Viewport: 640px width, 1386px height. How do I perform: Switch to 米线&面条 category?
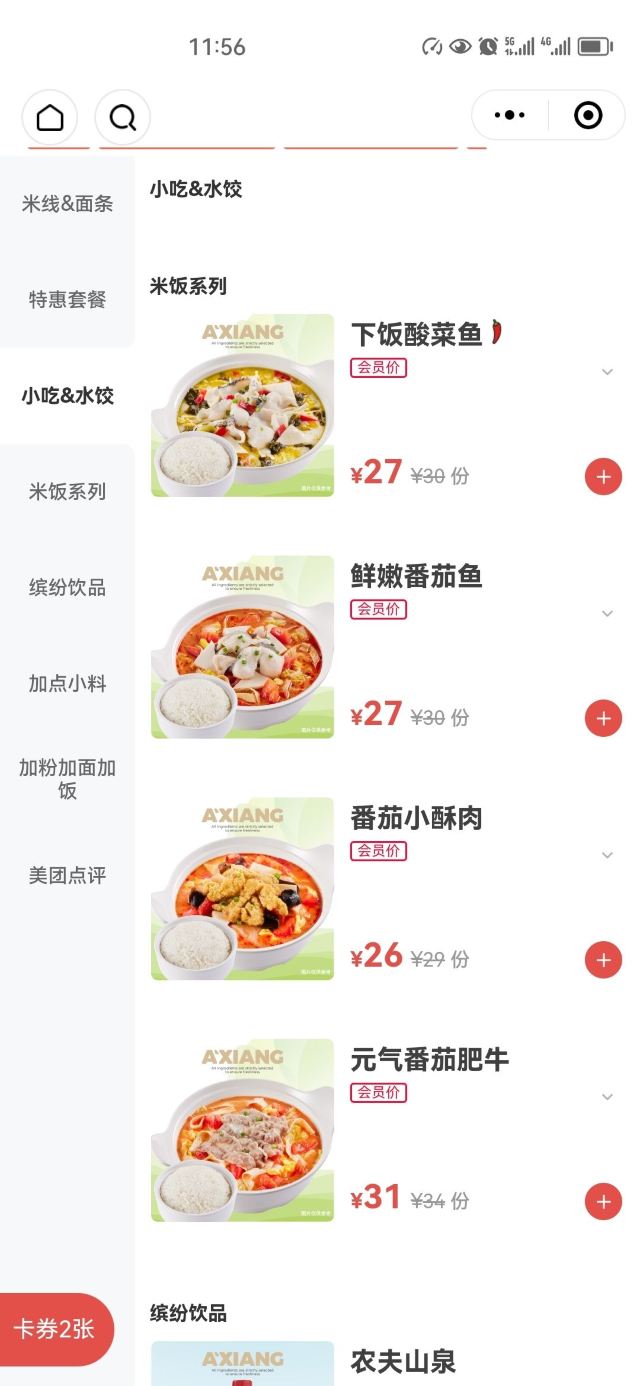click(x=67, y=204)
